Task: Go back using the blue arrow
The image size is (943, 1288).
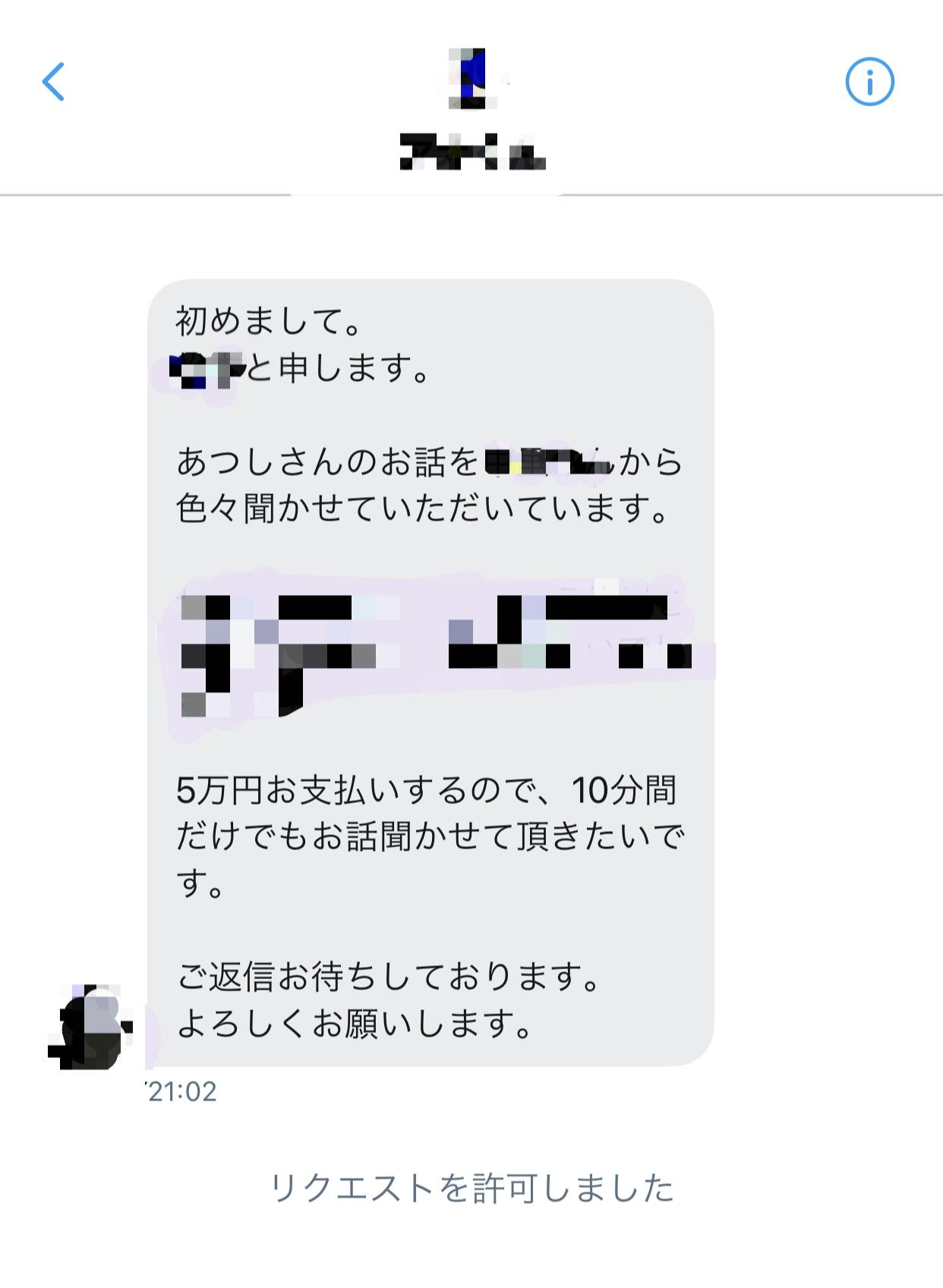Action: click(x=54, y=82)
